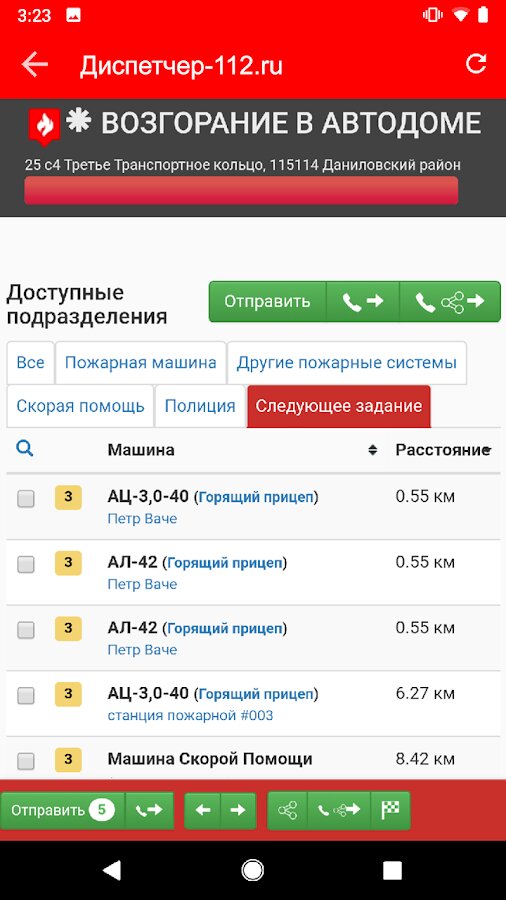Go back using the app bar arrow
506x900 pixels.
35,65
